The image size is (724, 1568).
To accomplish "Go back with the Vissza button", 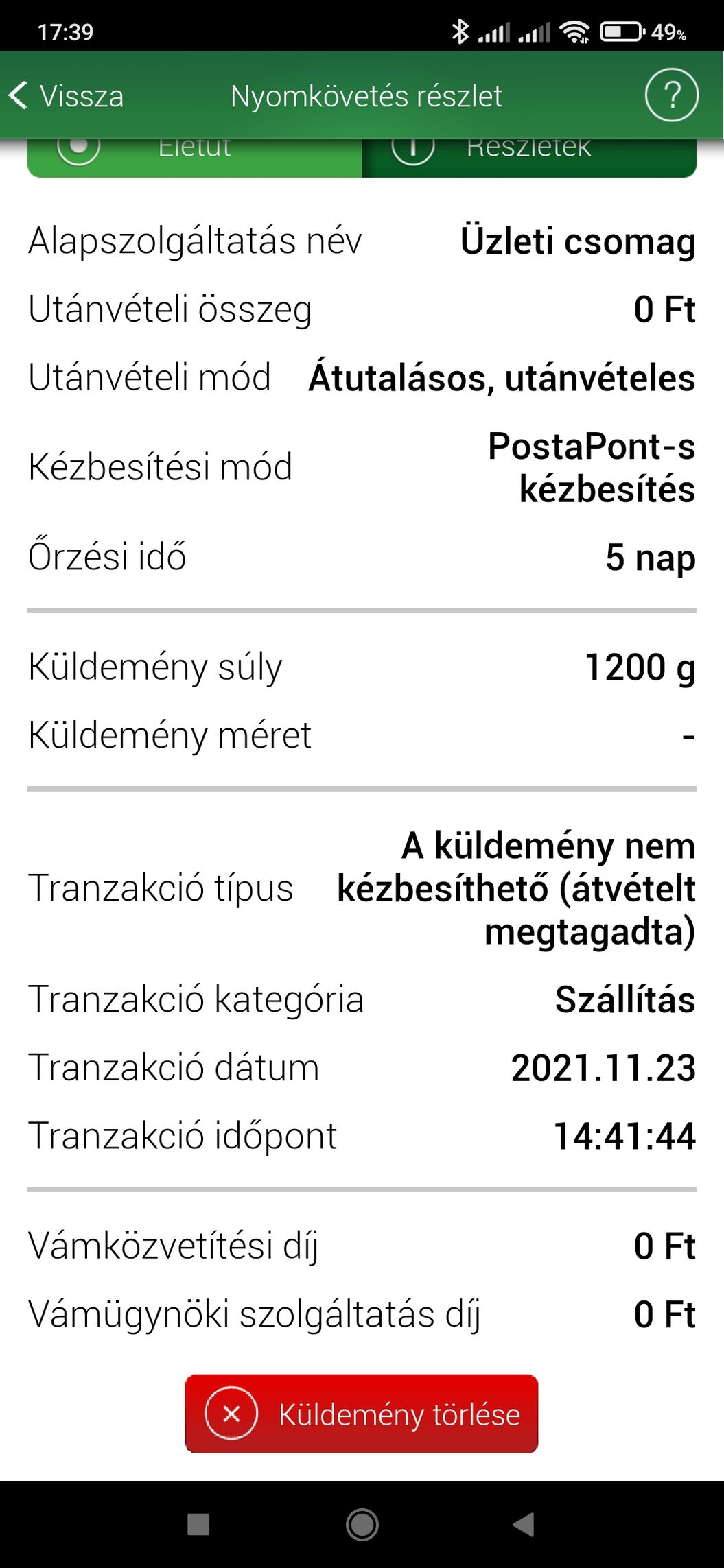I will 67,96.
